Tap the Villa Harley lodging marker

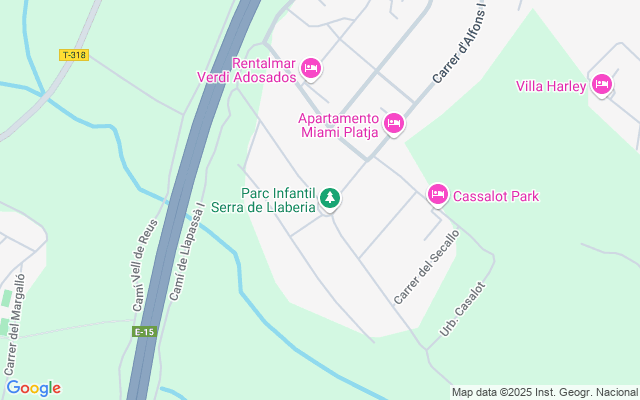coord(602,85)
